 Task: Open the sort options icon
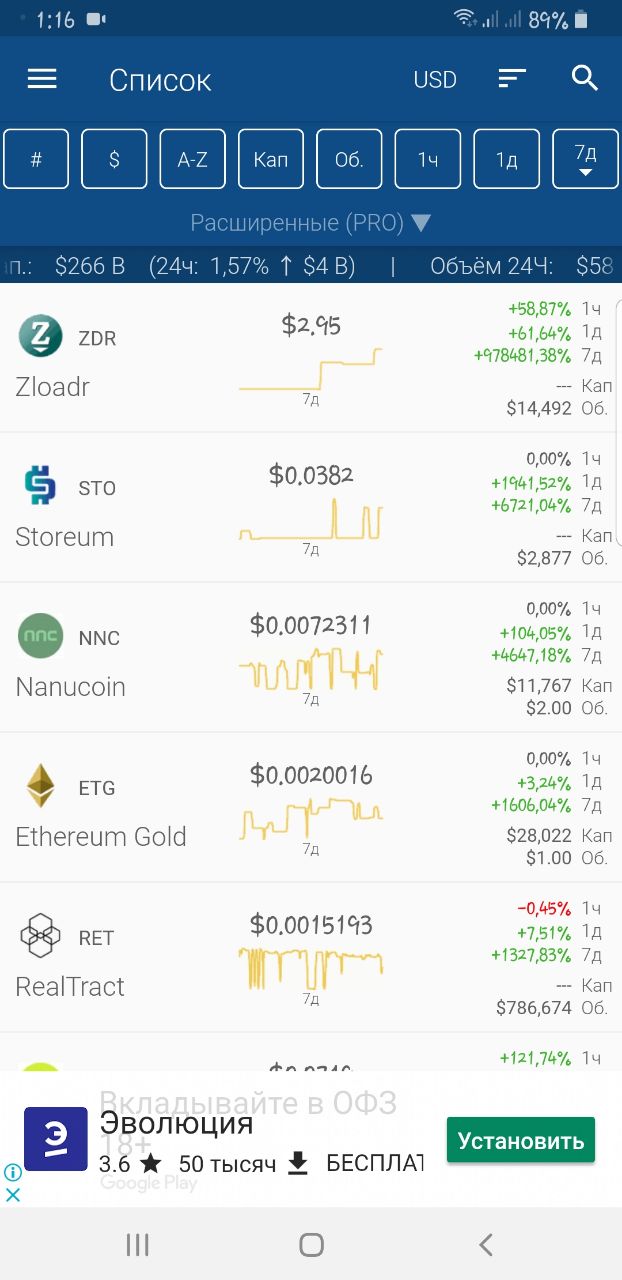pos(512,79)
